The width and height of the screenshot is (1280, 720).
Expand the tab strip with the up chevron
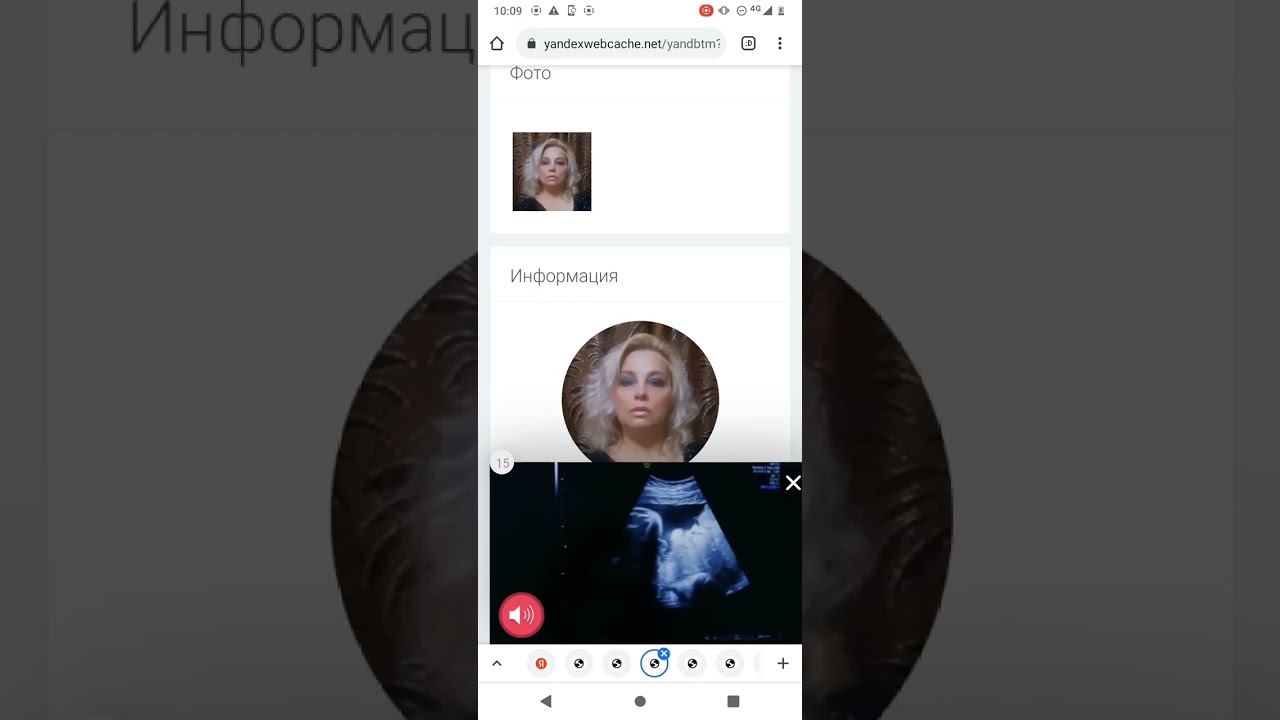(497, 663)
